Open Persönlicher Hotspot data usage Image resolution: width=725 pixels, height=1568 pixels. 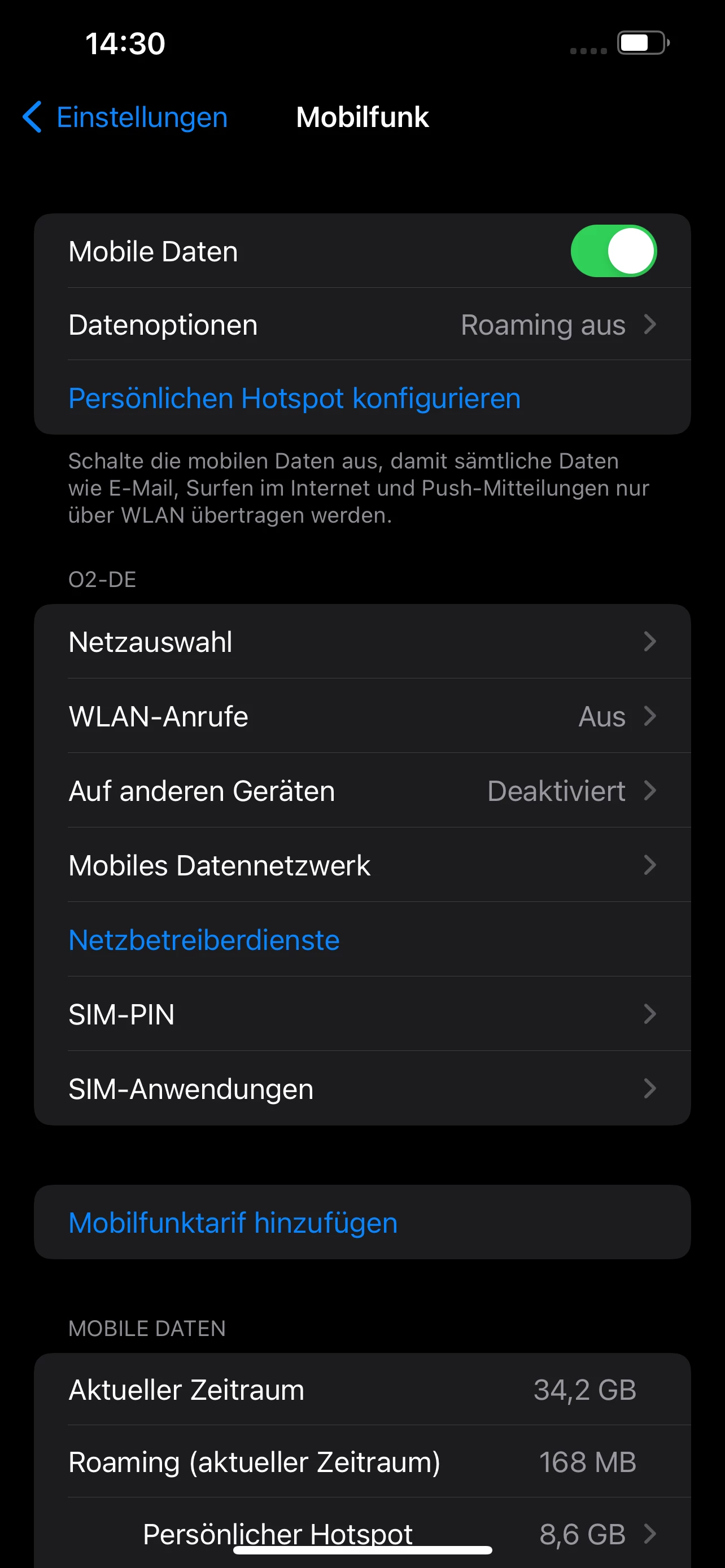362,1532
